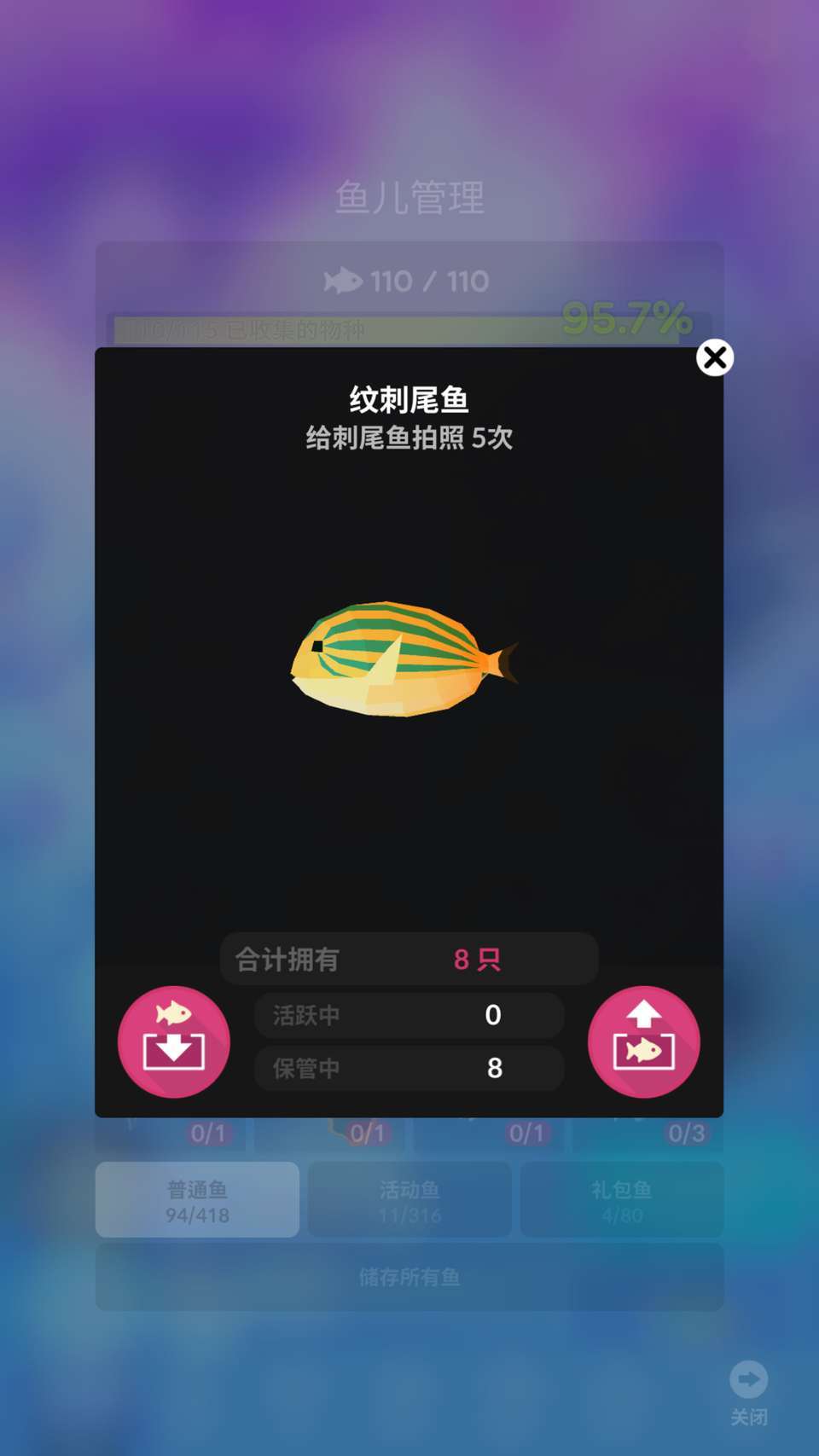Select the 礼包鱼 tab
Screen dimensions: 819x1456
click(x=621, y=1199)
